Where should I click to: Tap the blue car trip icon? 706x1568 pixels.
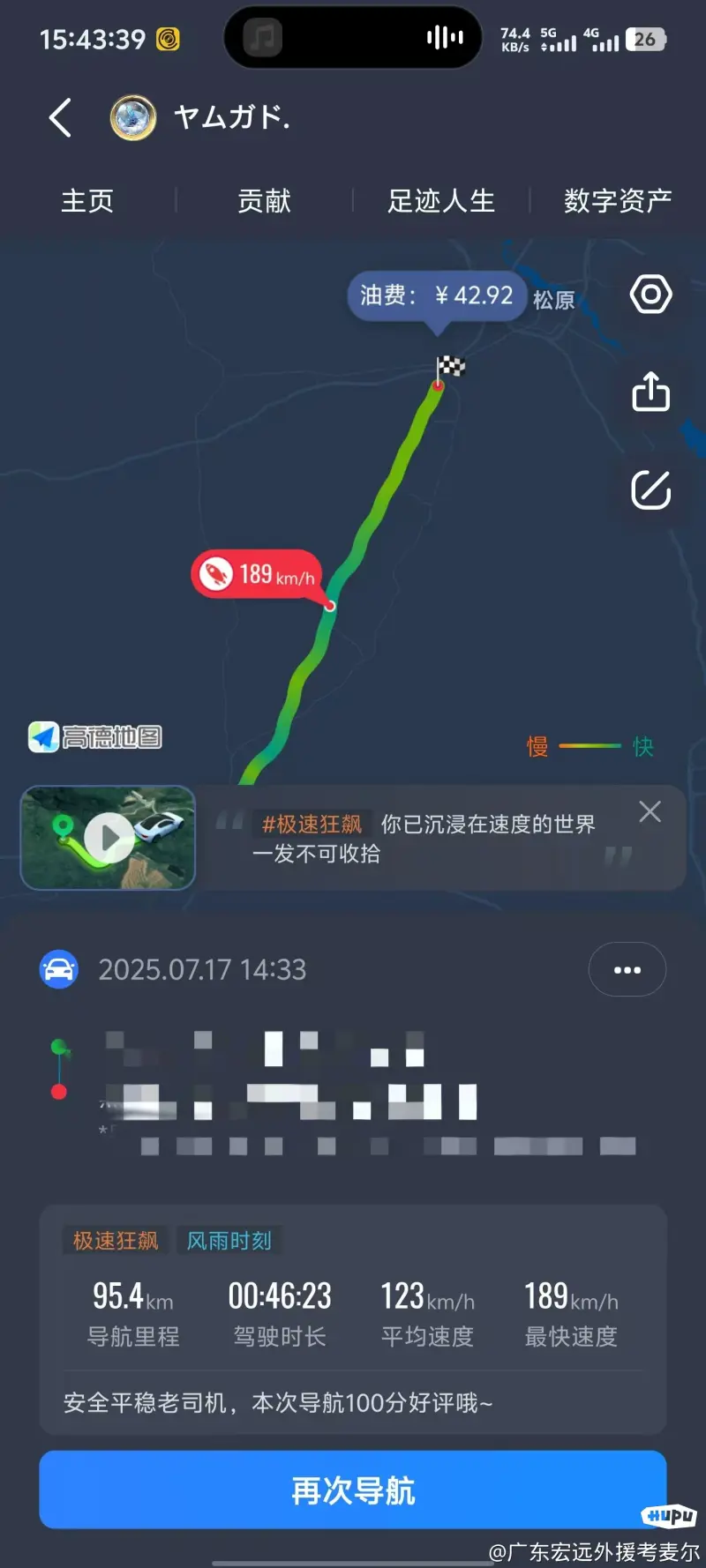(58, 968)
